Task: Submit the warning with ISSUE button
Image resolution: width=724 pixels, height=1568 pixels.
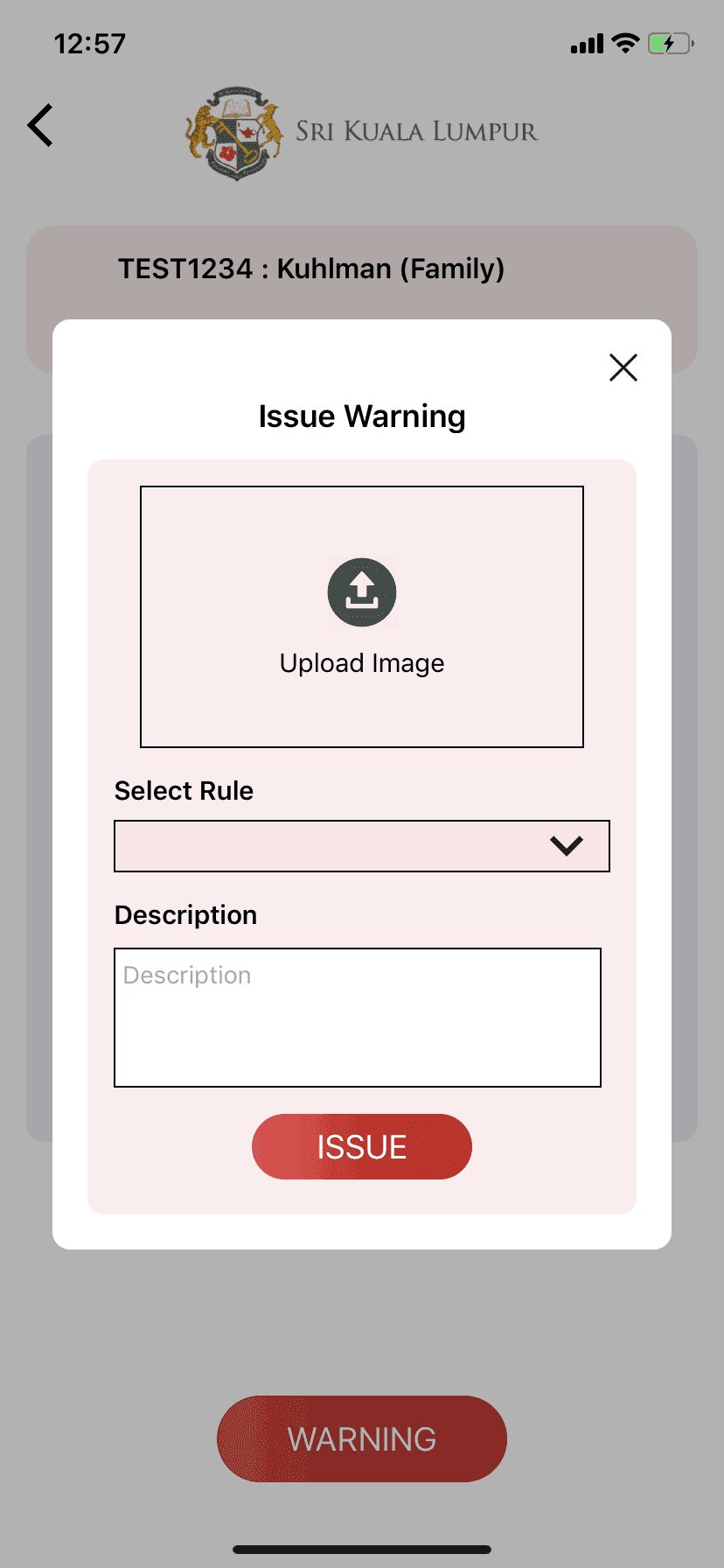Action: 362,1146
